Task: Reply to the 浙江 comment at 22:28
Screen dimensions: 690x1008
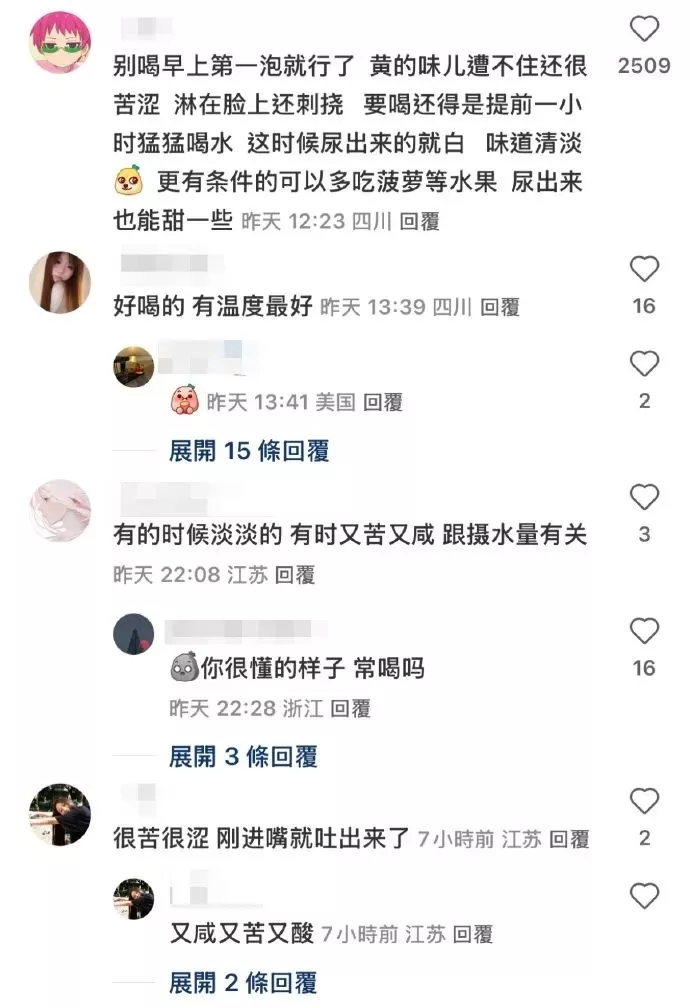Action: click(x=350, y=709)
